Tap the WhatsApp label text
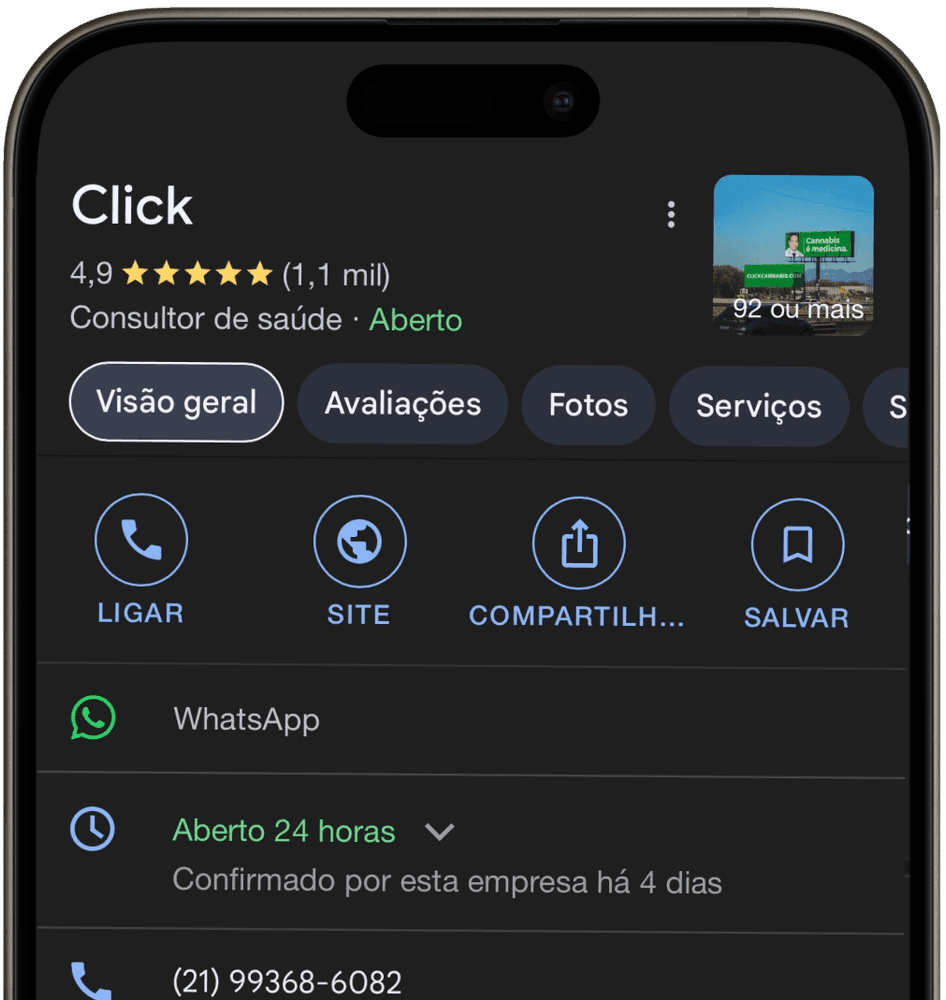This screenshot has height=1000, width=946. tap(246, 719)
